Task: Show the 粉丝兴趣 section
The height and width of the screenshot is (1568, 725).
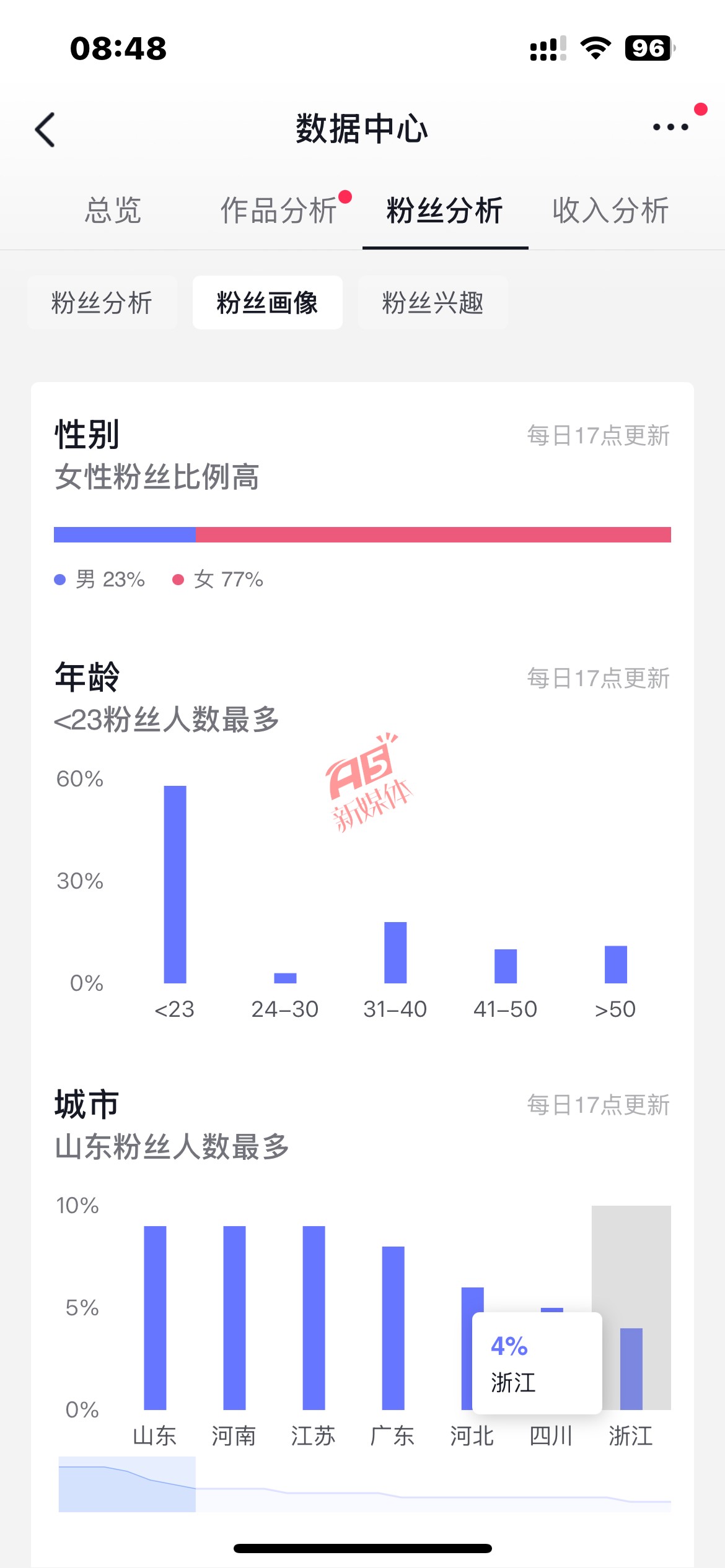Action: 433,303
